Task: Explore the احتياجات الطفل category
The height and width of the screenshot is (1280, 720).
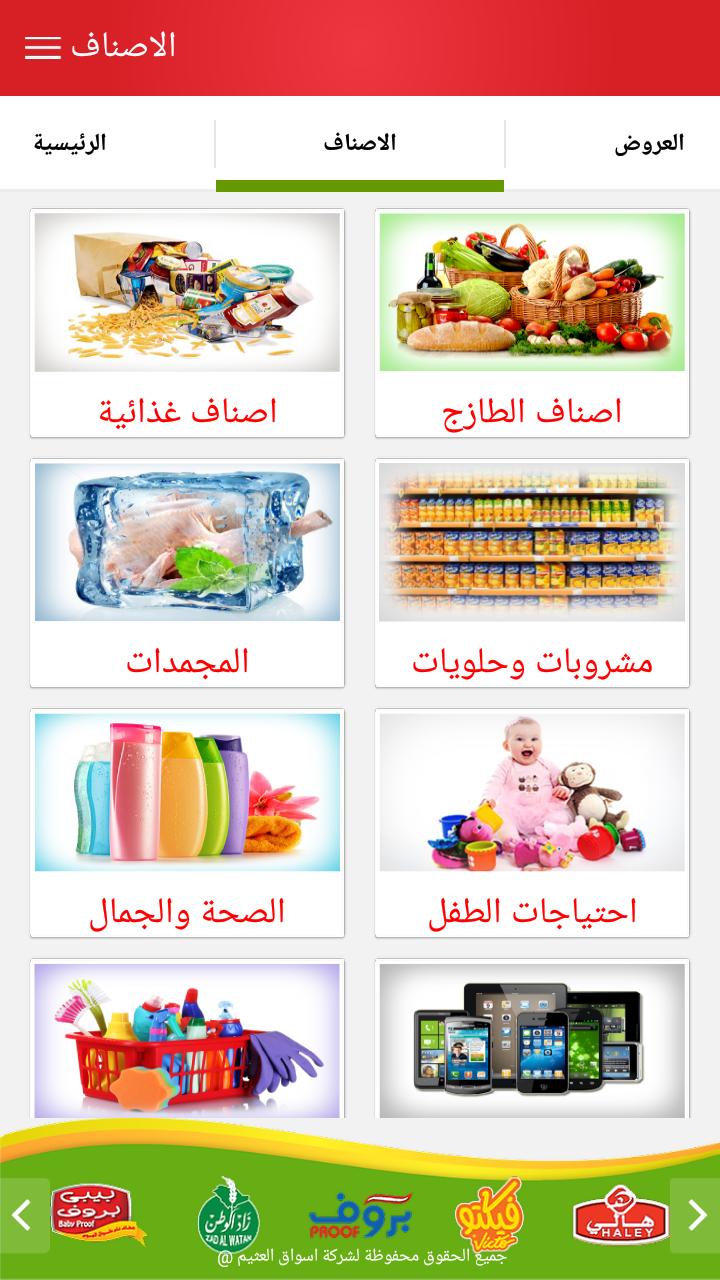Action: tap(532, 823)
